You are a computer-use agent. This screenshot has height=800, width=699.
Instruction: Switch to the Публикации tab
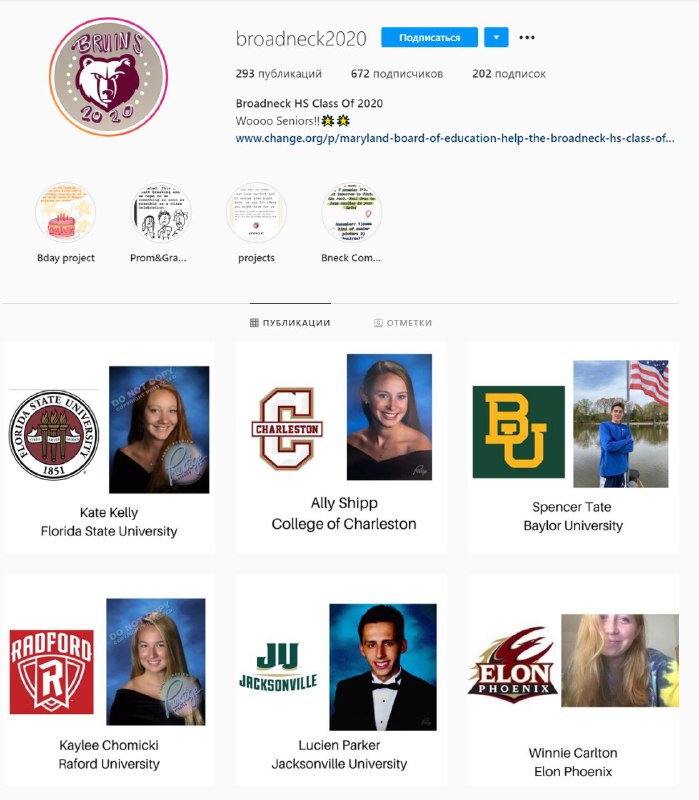tap(290, 323)
